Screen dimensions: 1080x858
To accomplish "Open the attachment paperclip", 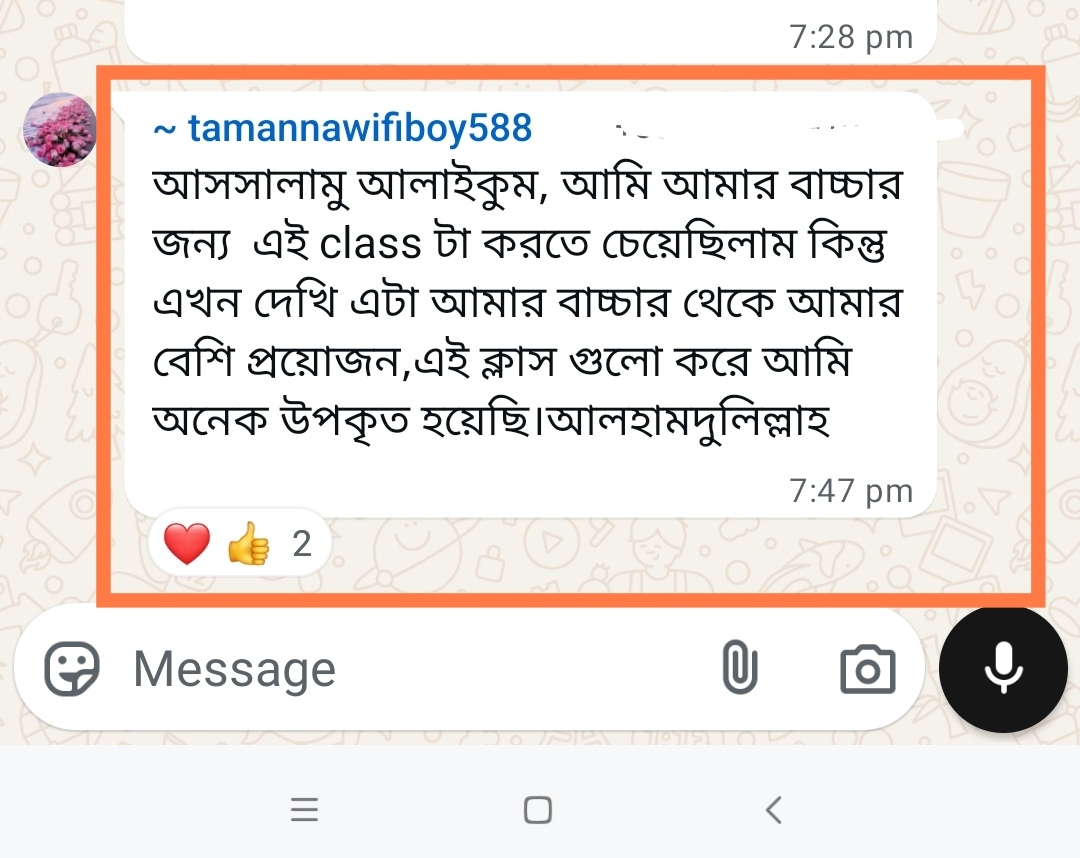I will pos(740,669).
